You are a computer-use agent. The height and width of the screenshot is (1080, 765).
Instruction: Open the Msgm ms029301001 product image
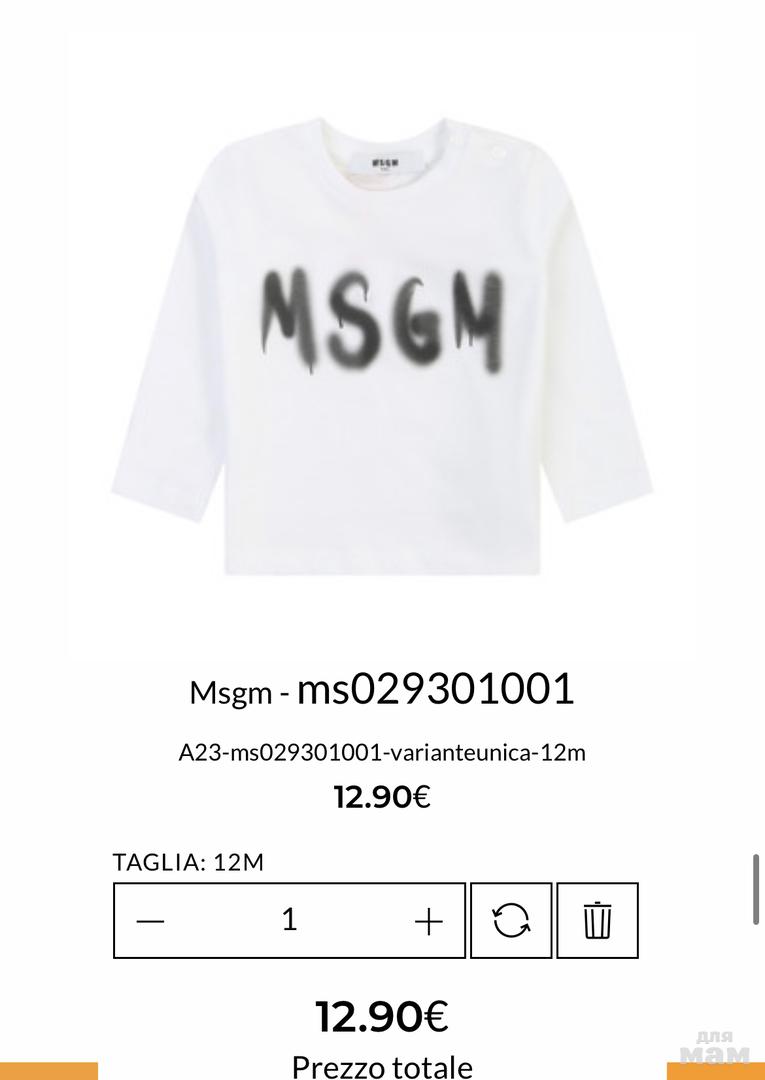pyautogui.click(x=382, y=343)
